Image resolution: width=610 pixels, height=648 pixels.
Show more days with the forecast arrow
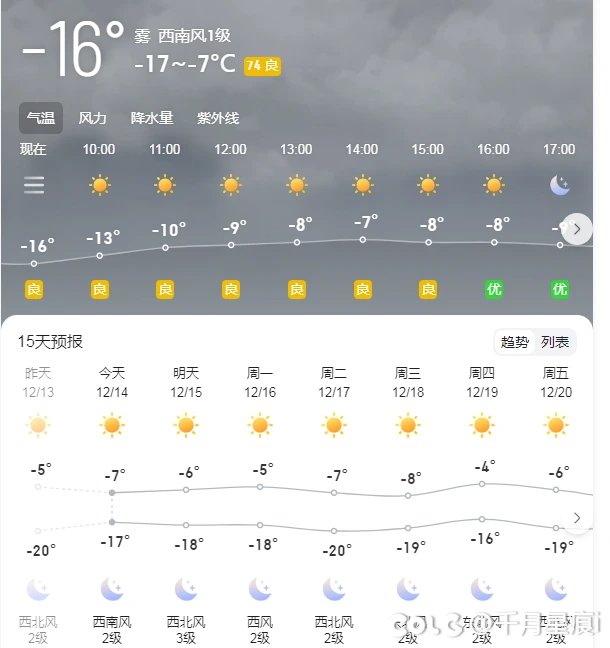577,518
